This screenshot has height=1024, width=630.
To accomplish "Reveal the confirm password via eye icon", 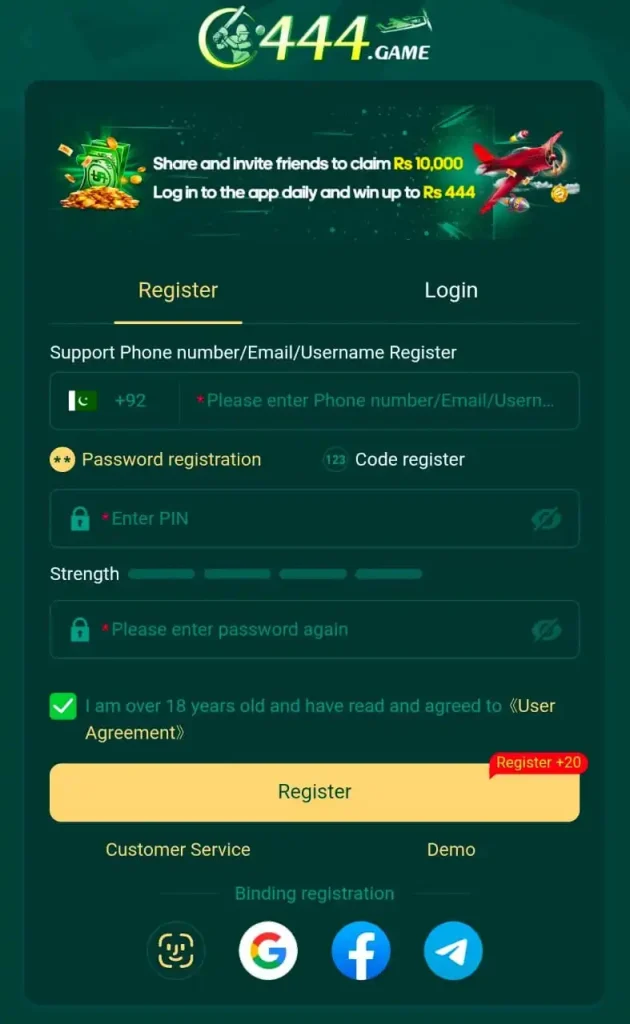I will pos(546,630).
